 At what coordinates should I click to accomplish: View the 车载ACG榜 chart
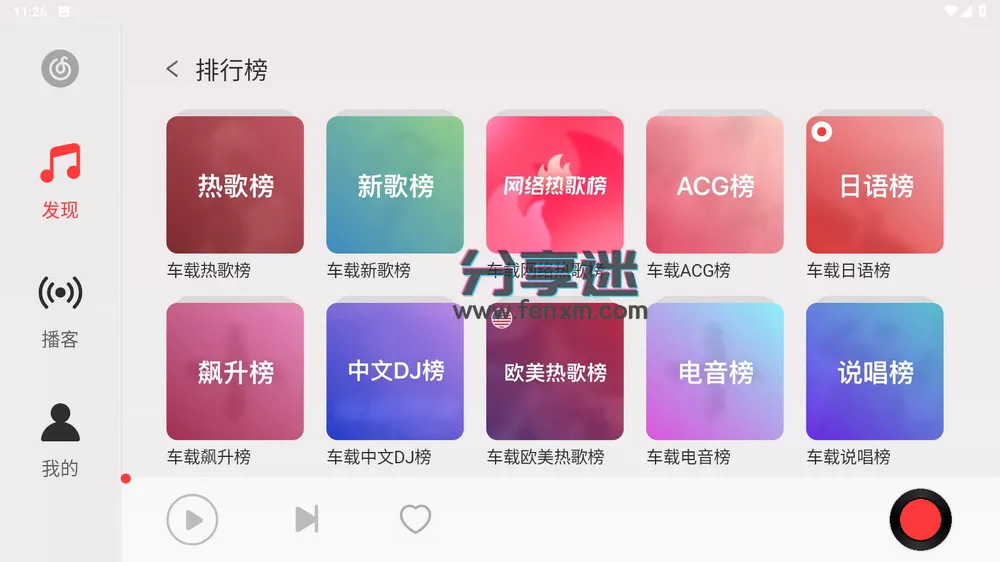tap(715, 185)
